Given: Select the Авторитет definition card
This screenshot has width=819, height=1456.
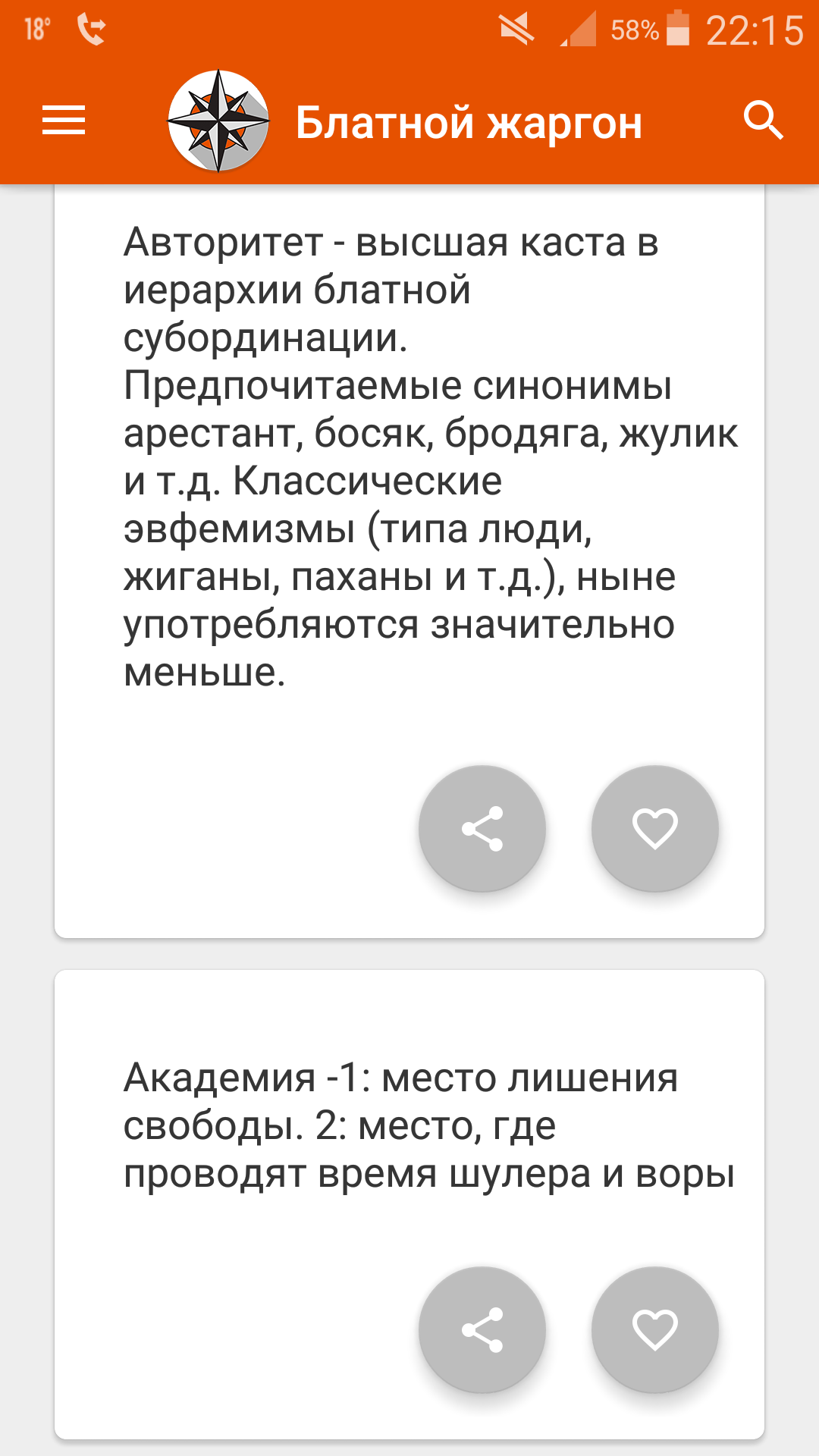Looking at the screenshot, I should click(x=409, y=531).
